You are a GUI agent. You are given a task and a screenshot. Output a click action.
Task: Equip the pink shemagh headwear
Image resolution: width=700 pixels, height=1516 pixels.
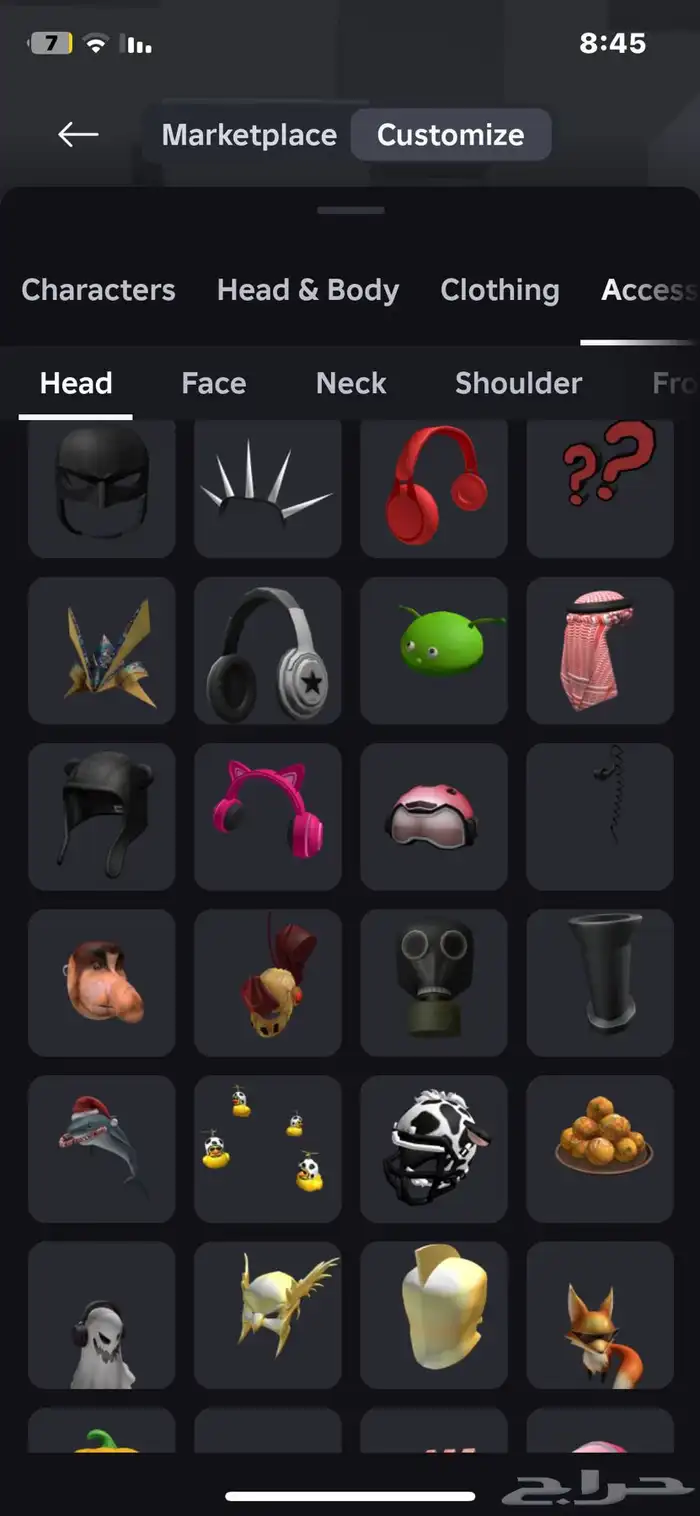pyautogui.click(x=600, y=650)
